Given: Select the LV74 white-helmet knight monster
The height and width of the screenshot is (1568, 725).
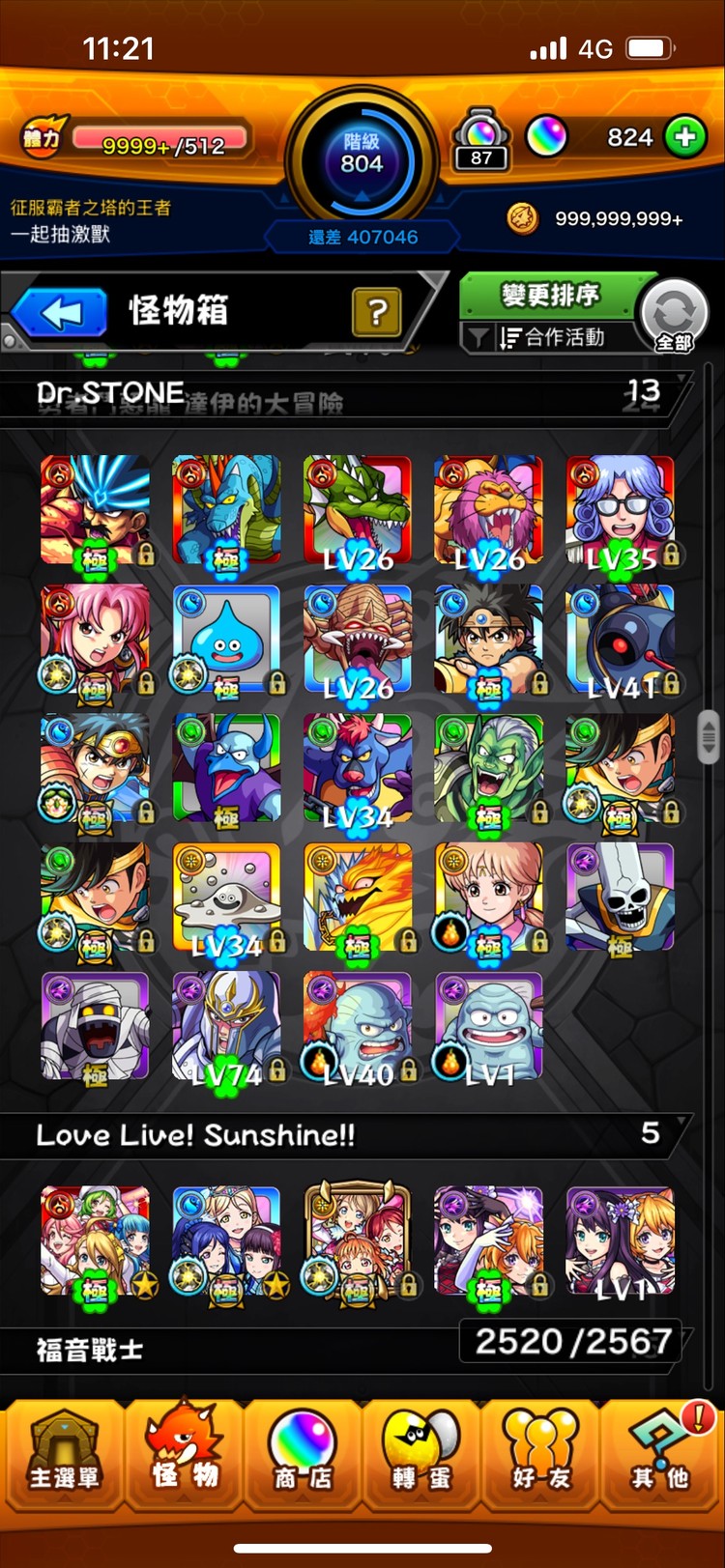Looking at the screenshot, I should point(226,1028).
